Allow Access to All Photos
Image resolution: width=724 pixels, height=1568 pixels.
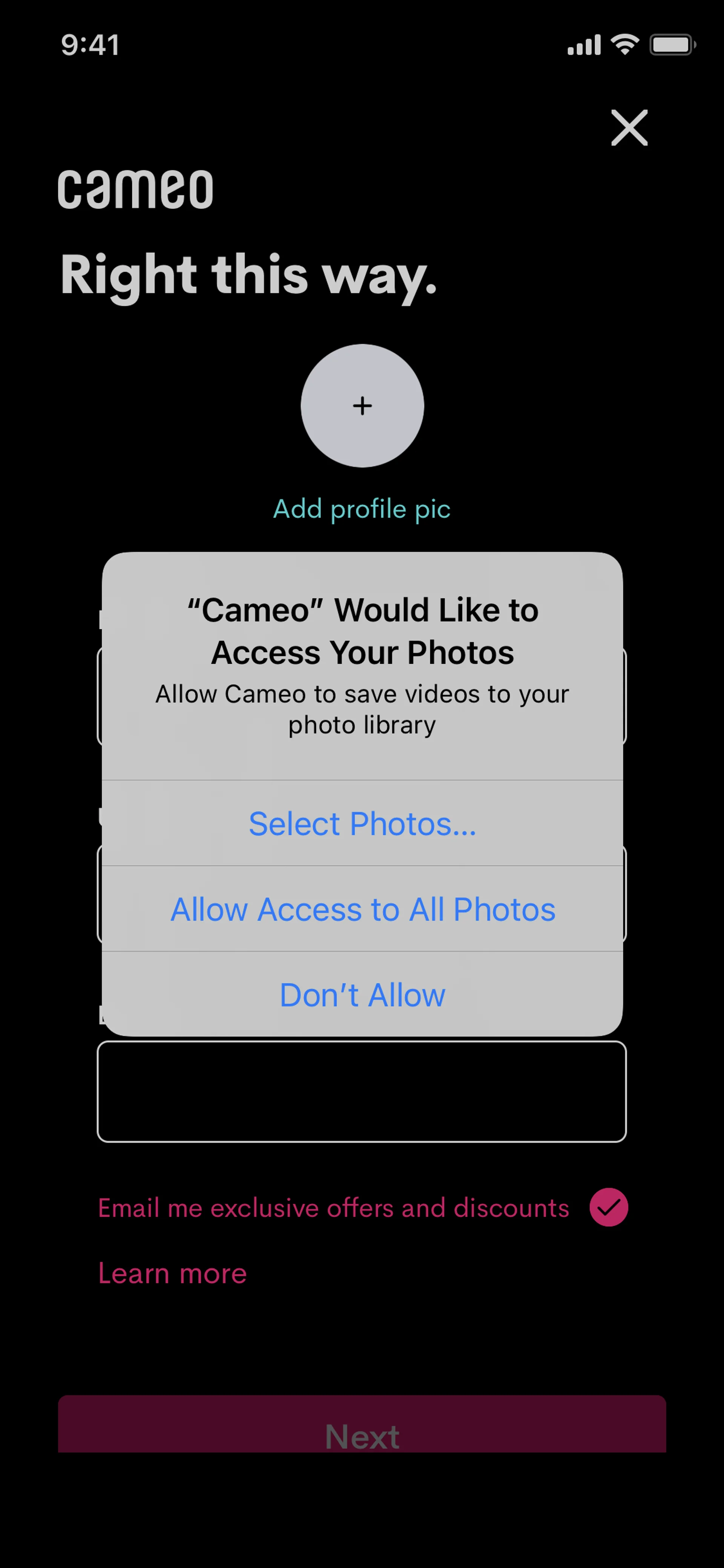tap(362, 909)
